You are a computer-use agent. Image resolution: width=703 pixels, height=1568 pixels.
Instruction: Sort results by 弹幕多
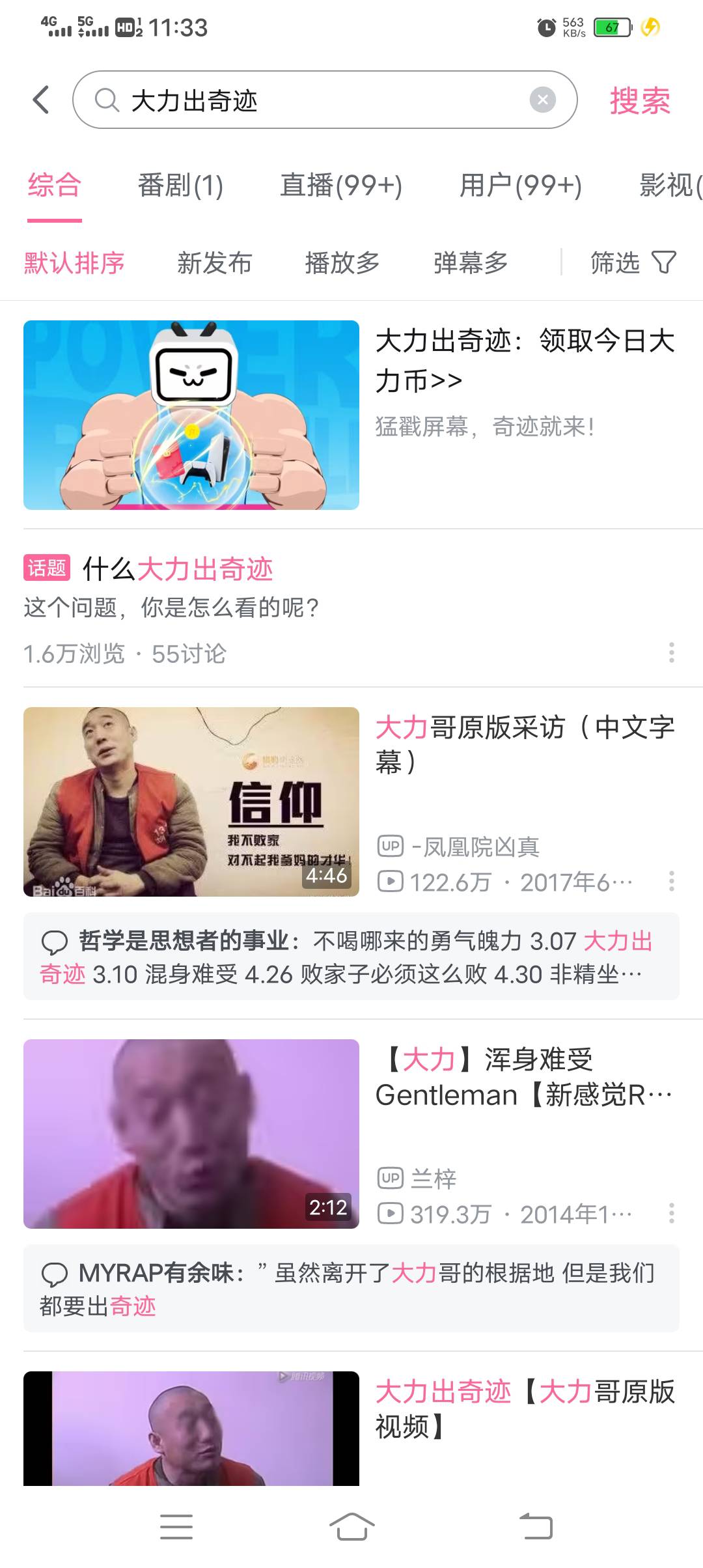tap(471, 263)
